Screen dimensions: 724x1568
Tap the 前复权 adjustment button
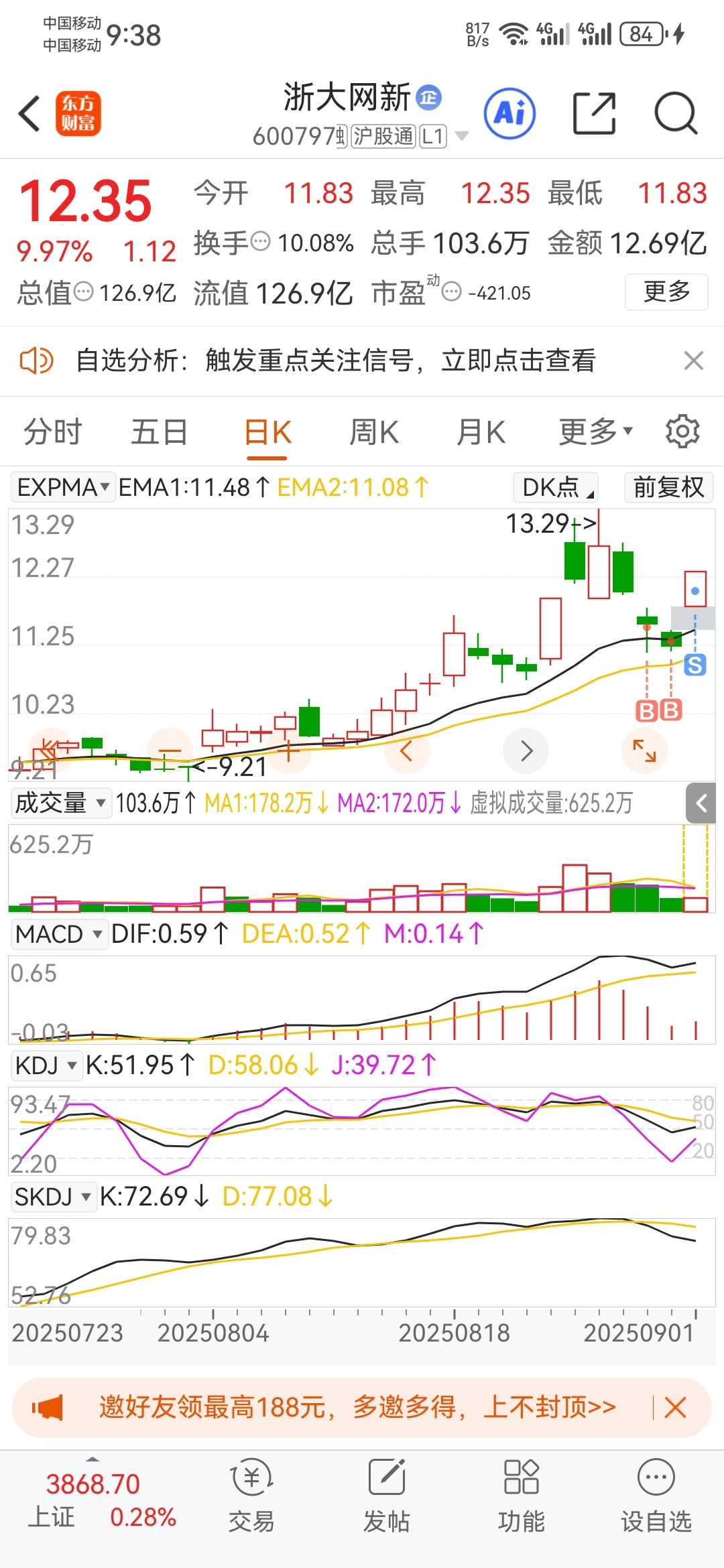click(668, 487)
